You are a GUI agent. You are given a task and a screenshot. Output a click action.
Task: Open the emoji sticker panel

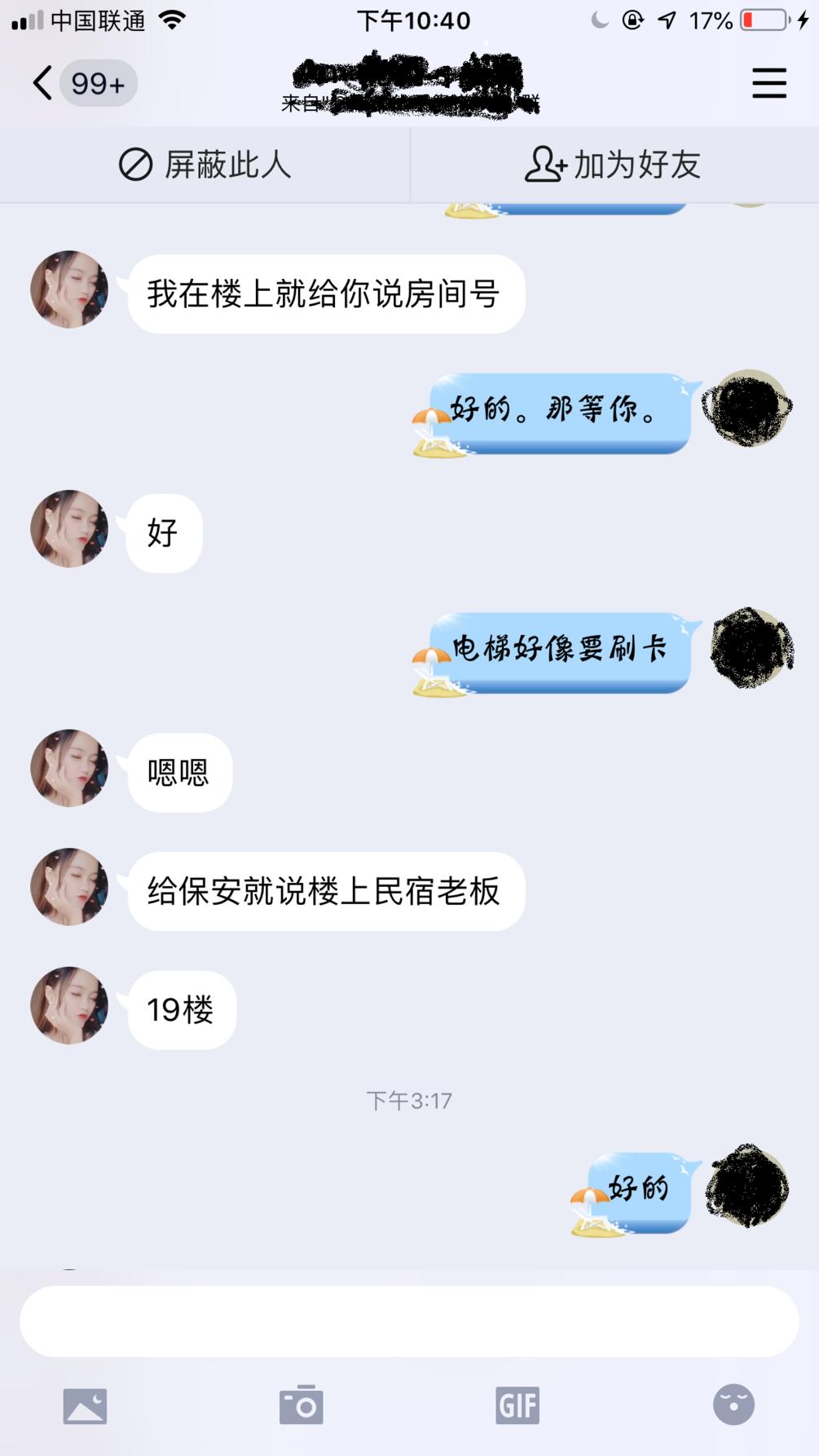coord(733,1405)
